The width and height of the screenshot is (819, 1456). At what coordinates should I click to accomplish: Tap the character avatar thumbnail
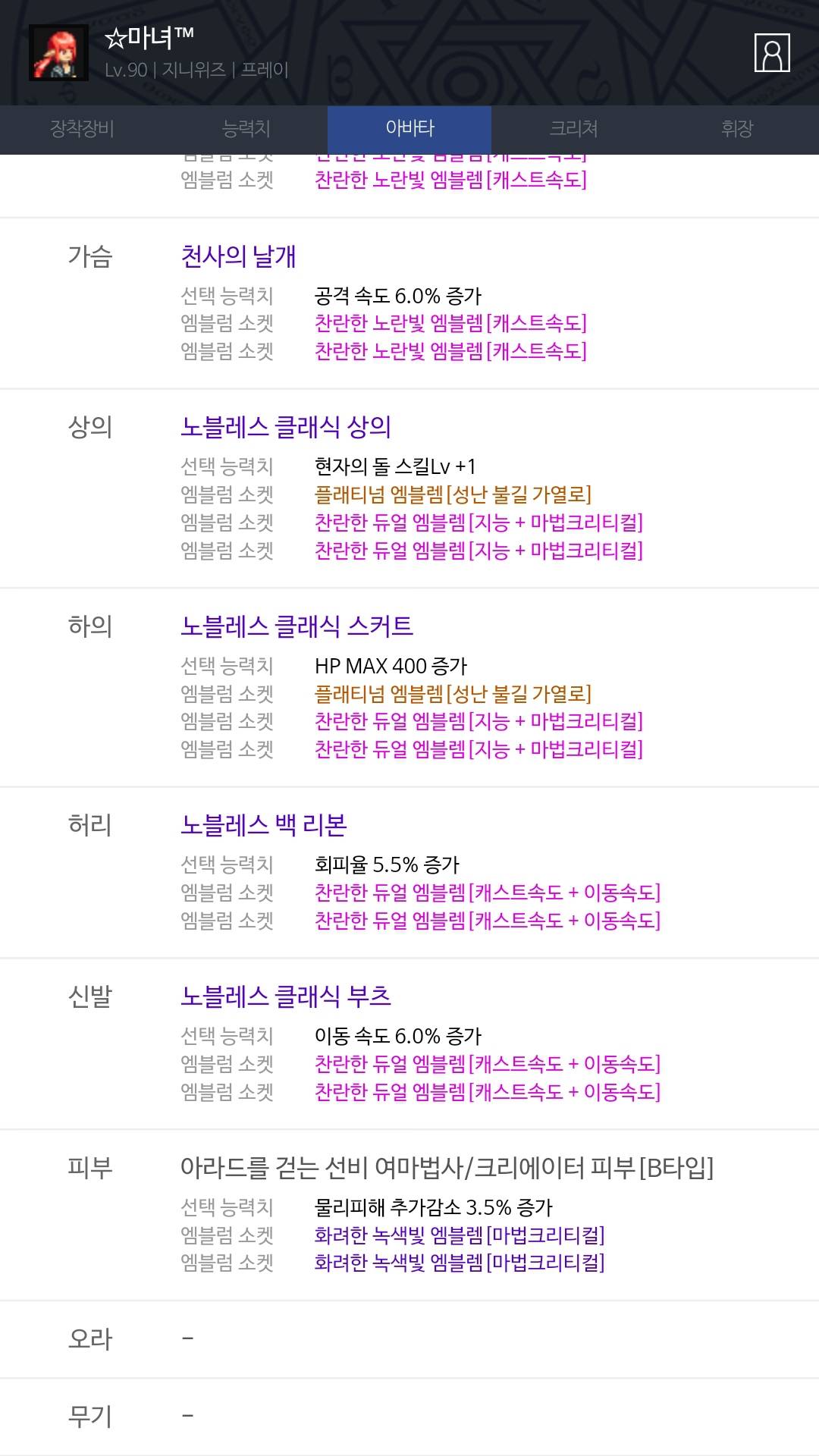(x=58, y=53)
